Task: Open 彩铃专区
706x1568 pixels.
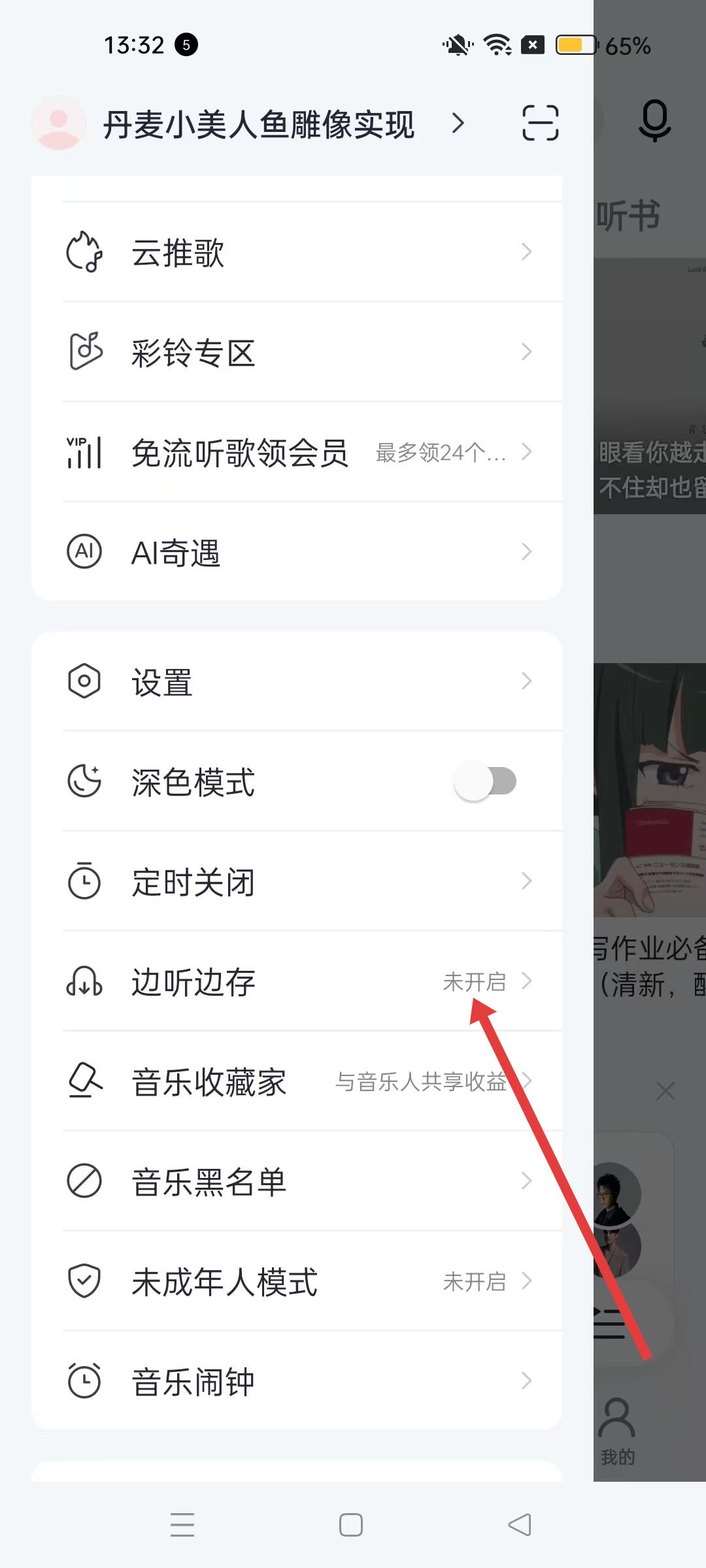Action: (297, 353)
